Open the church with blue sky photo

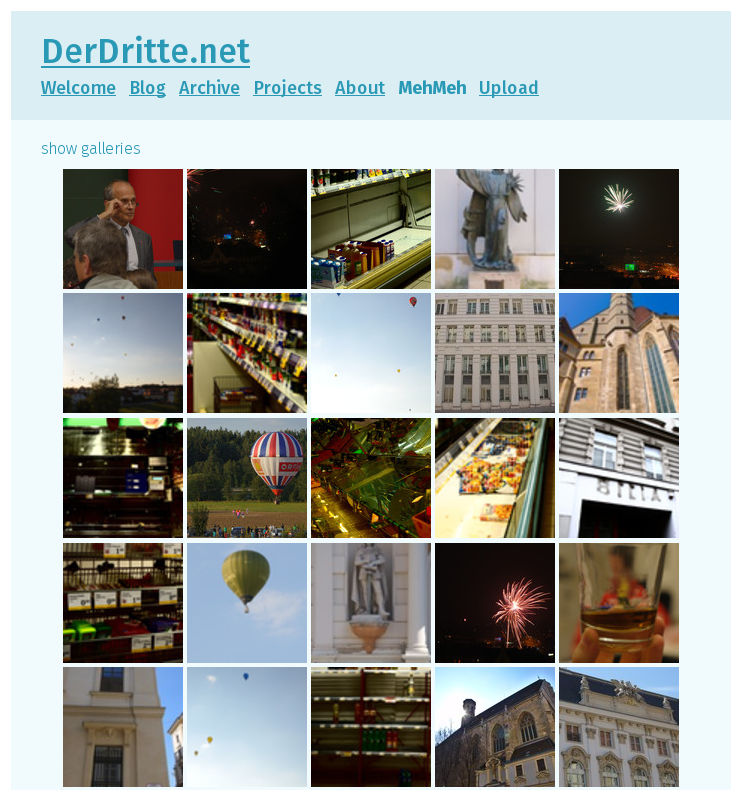pyautogui.click(x=619, y=353)
